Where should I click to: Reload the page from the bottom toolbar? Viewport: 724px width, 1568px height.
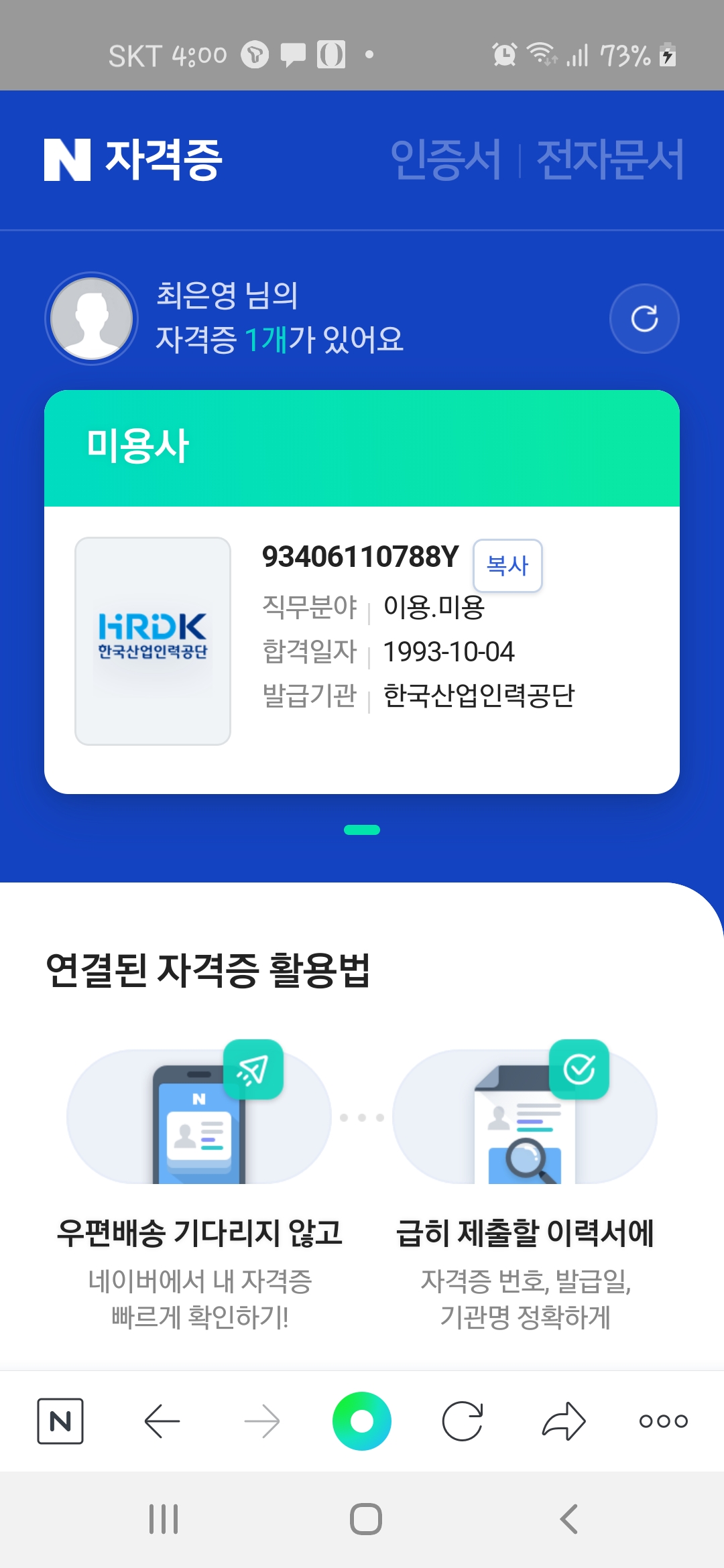point(463,1421)
